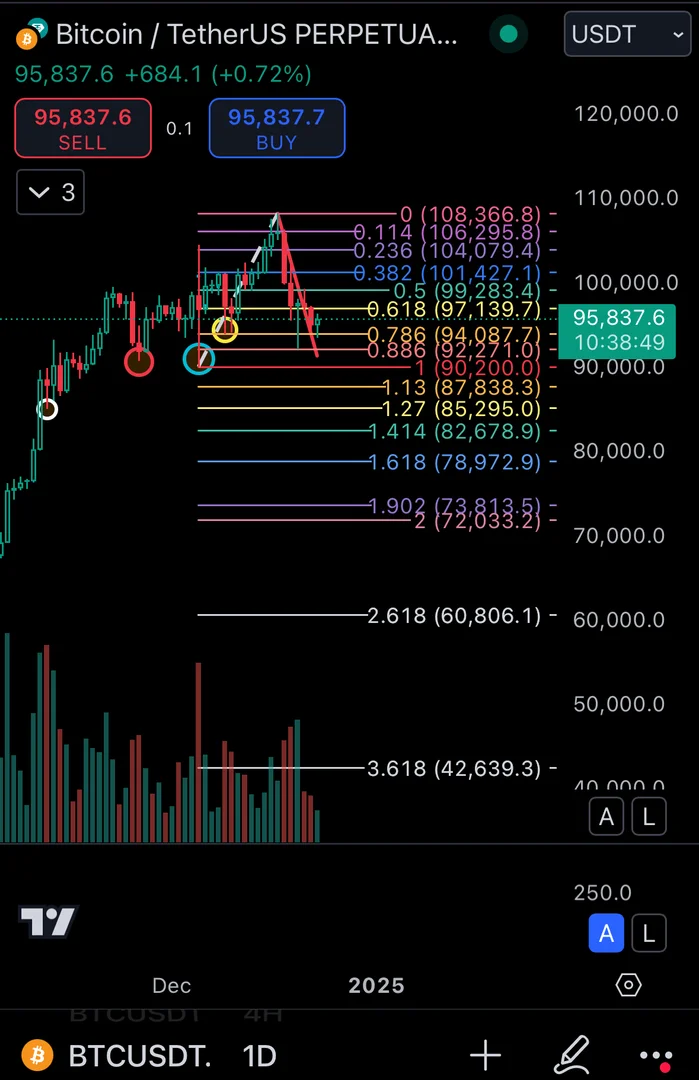Toggle the highlighted A in the lower pane
Viewport: 699px width, 1080px height.
(x=606, y=934)
